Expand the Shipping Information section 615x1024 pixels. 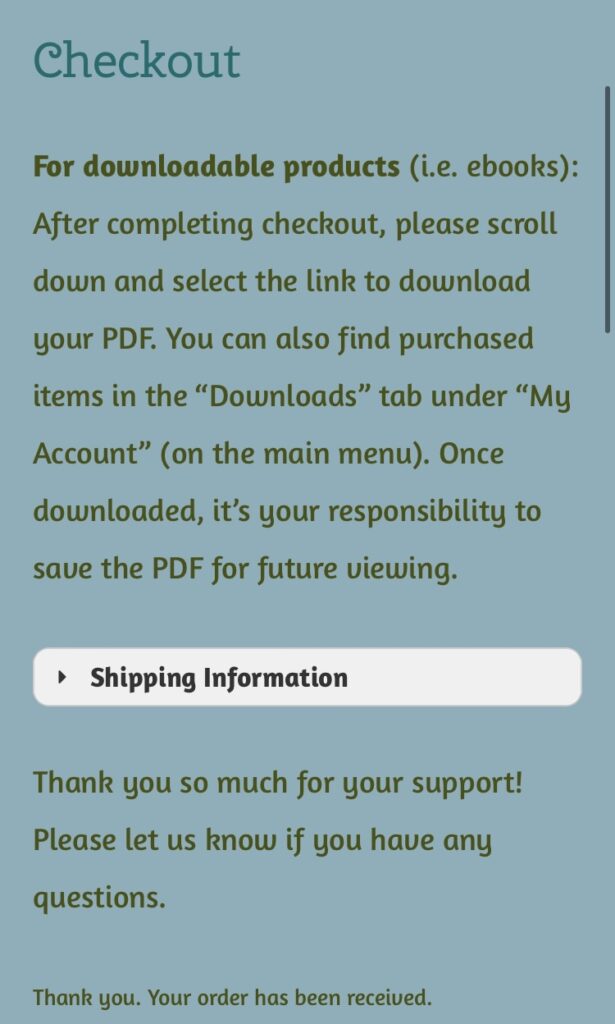[x=307, y=677]
